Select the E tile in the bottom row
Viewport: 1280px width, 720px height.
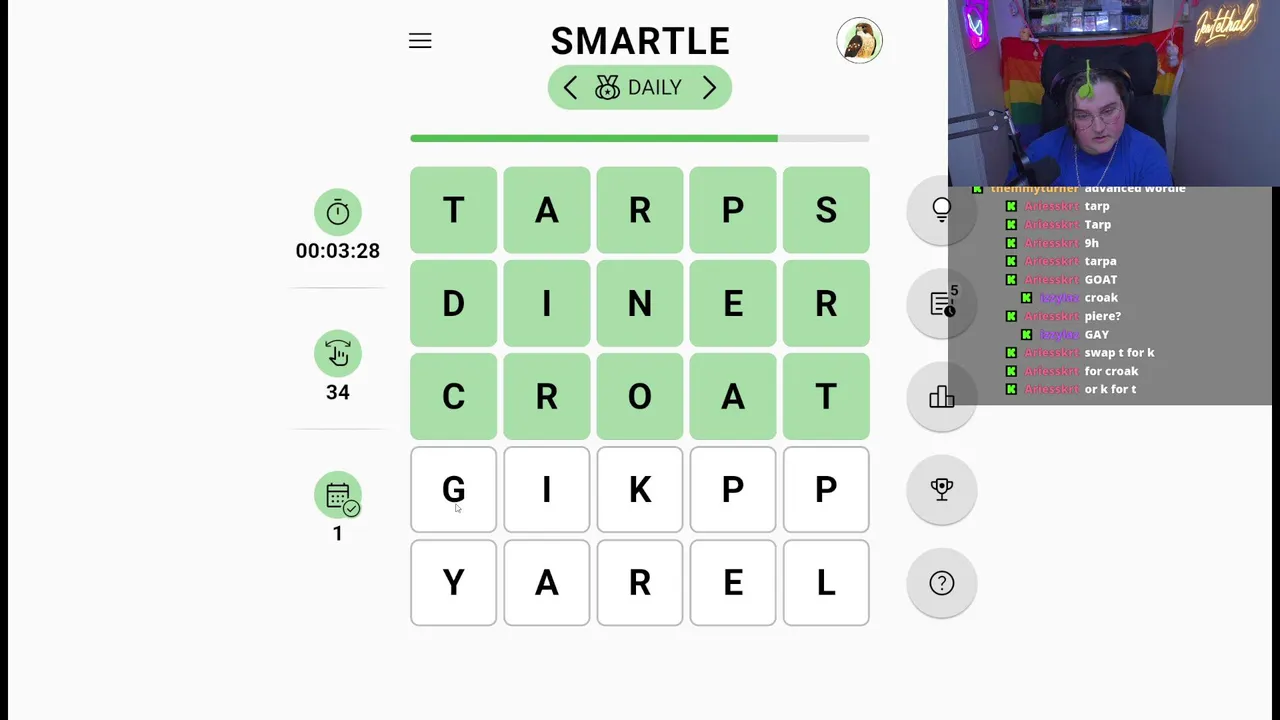tap(733, 583)
